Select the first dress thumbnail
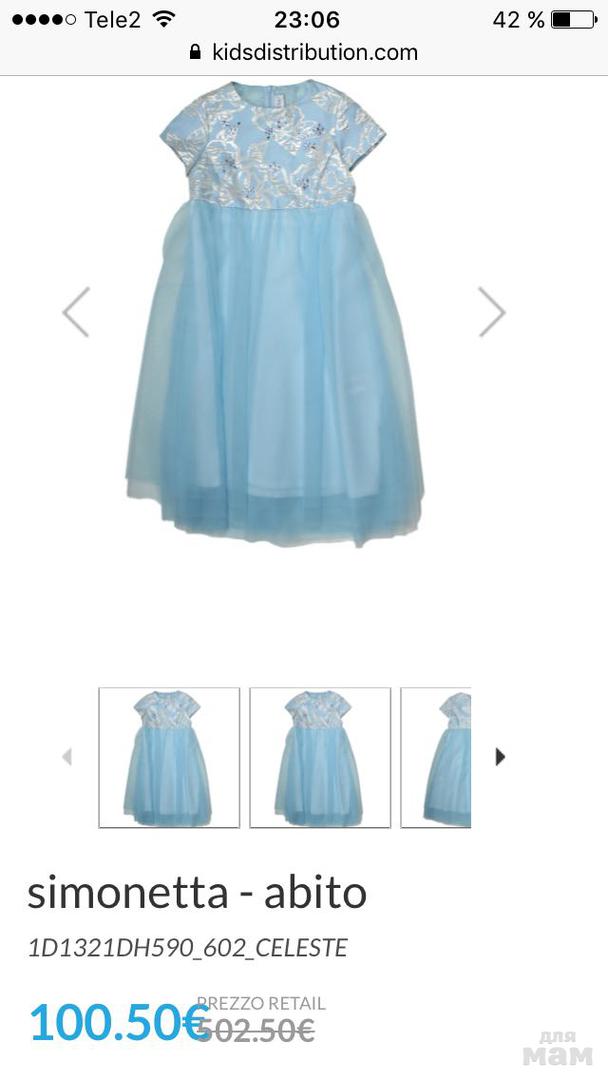608x1080 pixels. click(x=169, y=758)
